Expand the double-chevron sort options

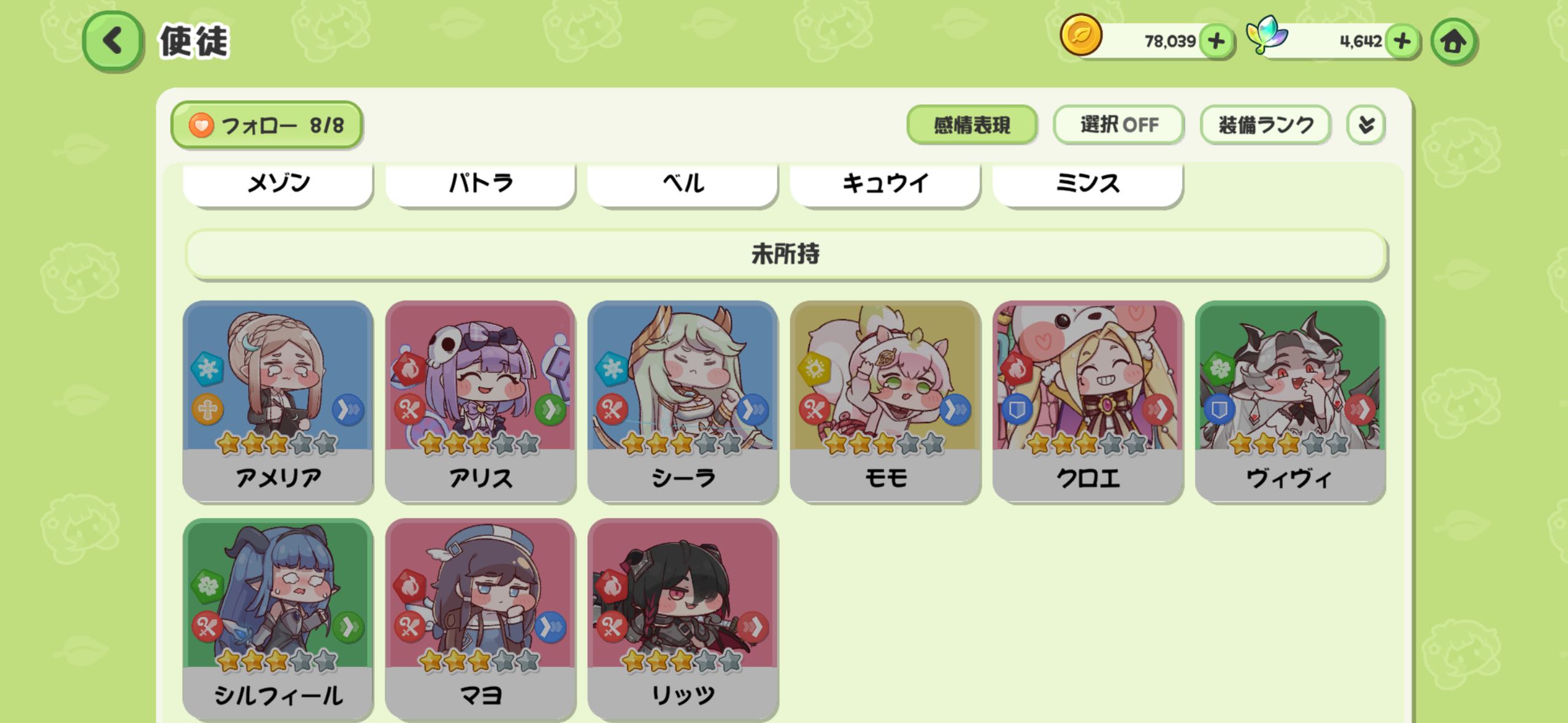[1366, 125]
